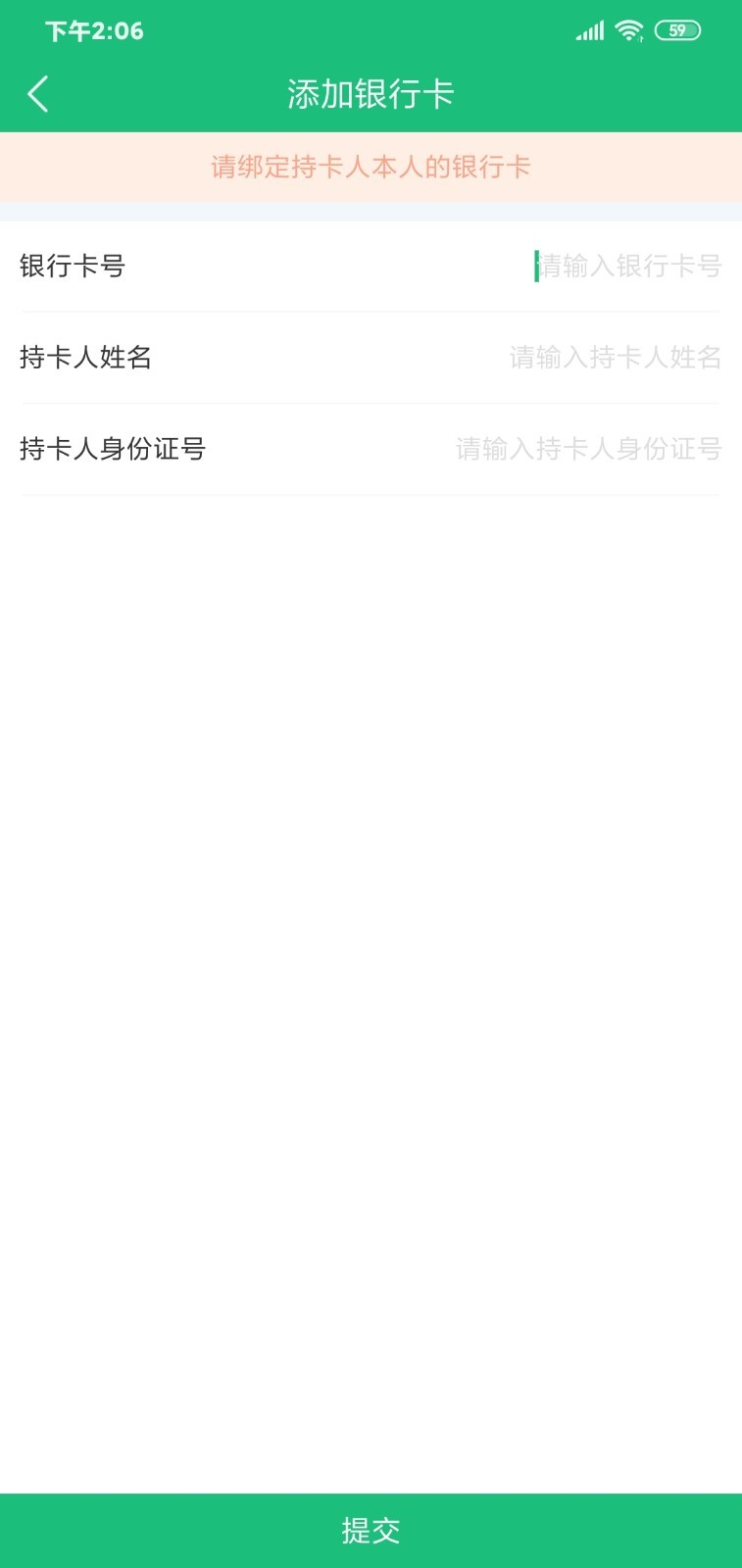Image resolution: width=742 pixels, height=1568 pixels.
Task: Select the cardholder ID number field
Action: pos(588,449)
